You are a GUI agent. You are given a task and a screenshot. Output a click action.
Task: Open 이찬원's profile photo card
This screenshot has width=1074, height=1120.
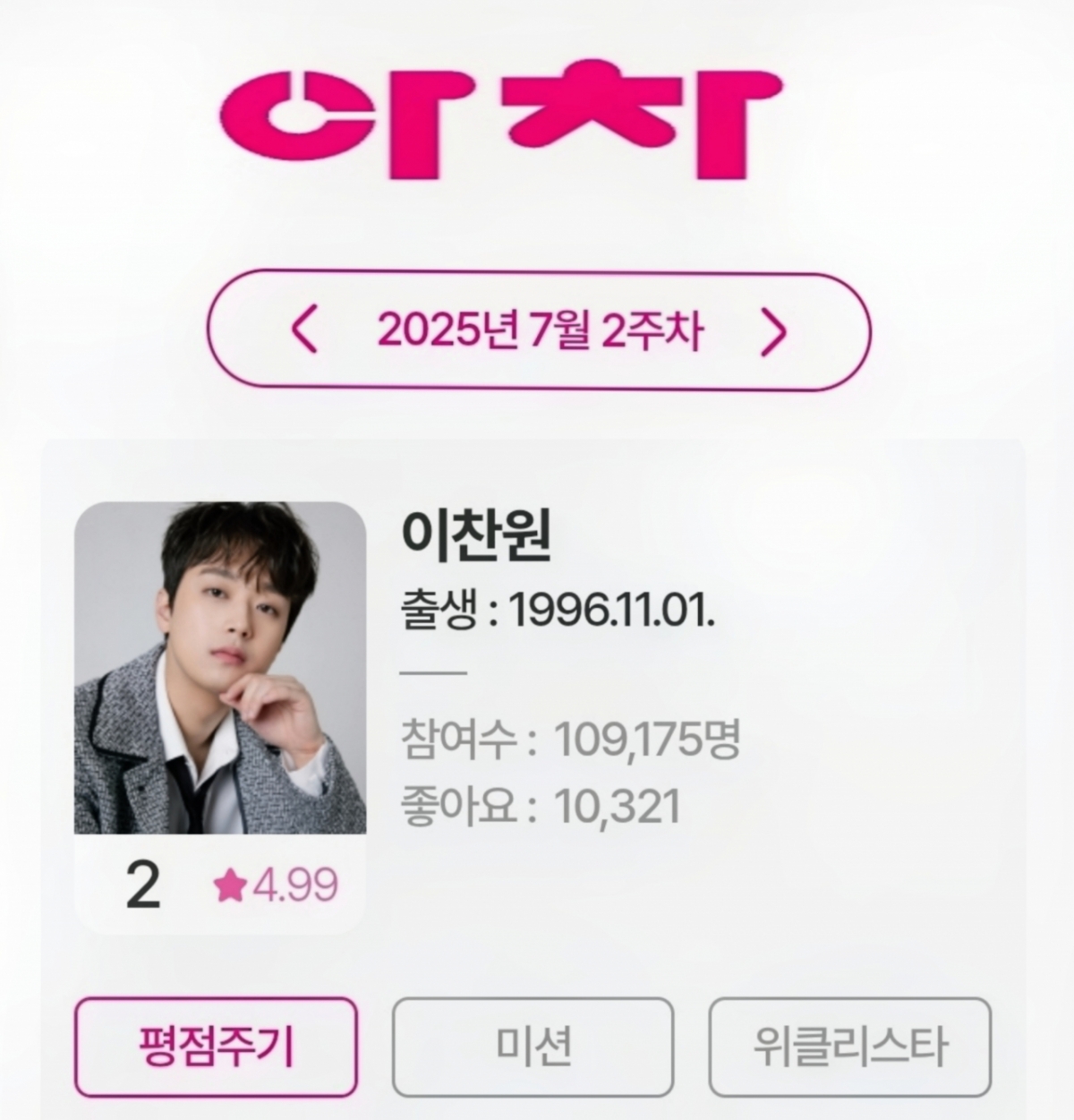219,668
